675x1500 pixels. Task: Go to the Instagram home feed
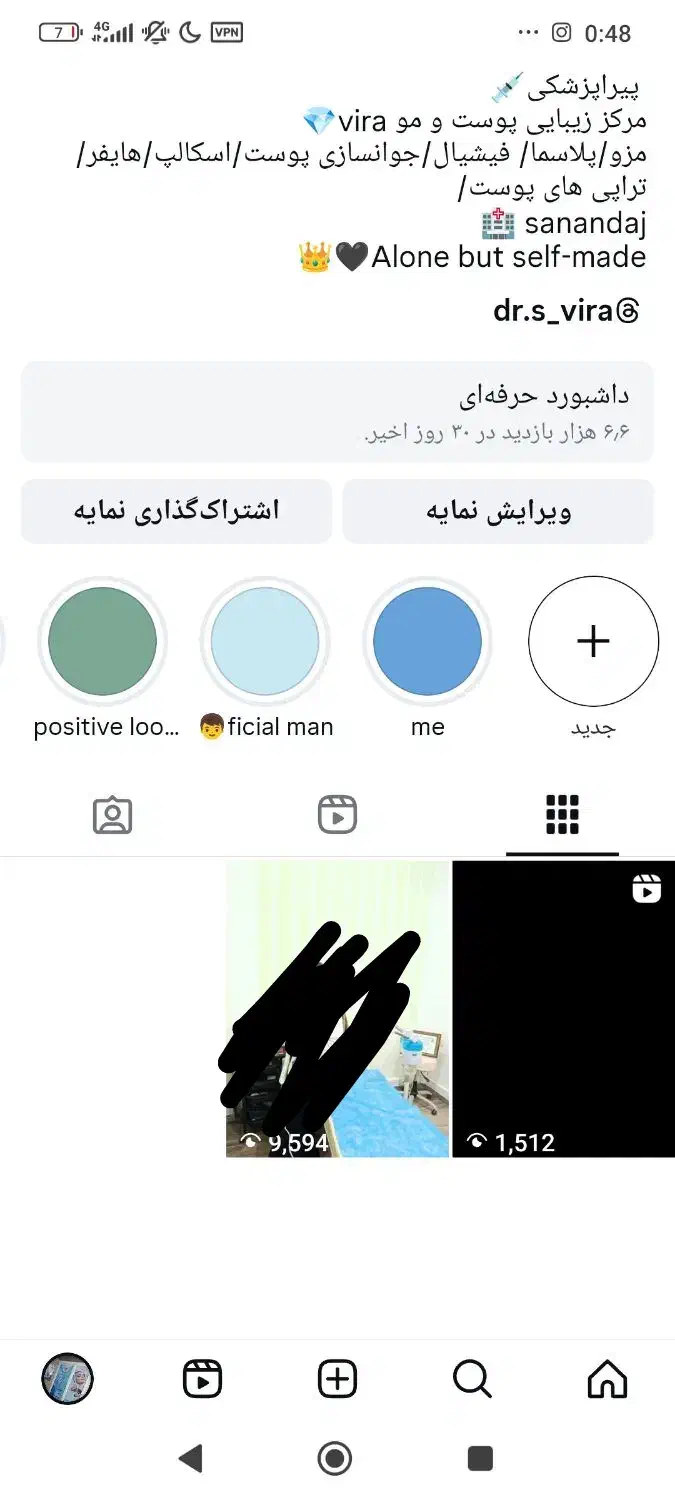tap(607, 1380)
